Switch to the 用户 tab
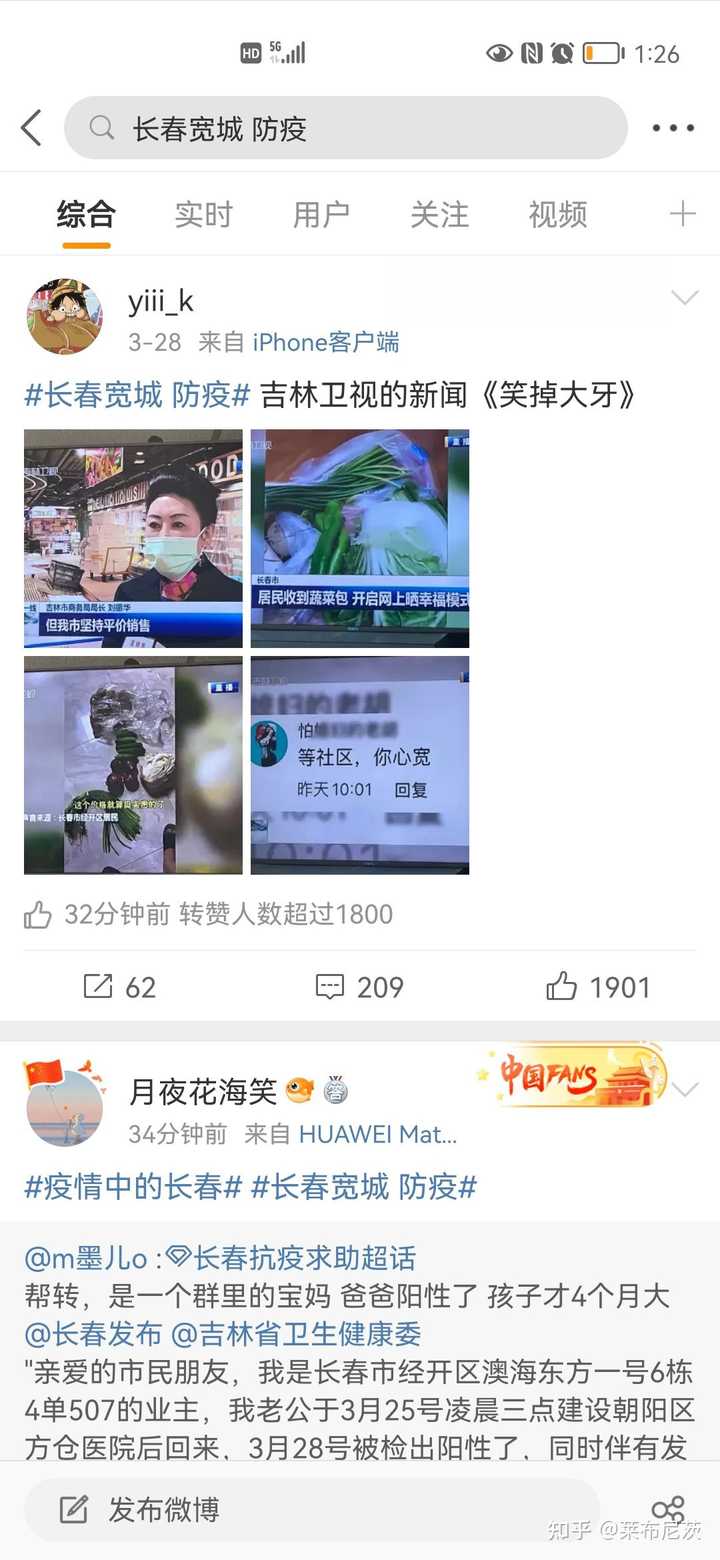Screen dimensions: 720x1560 (321, 214)
